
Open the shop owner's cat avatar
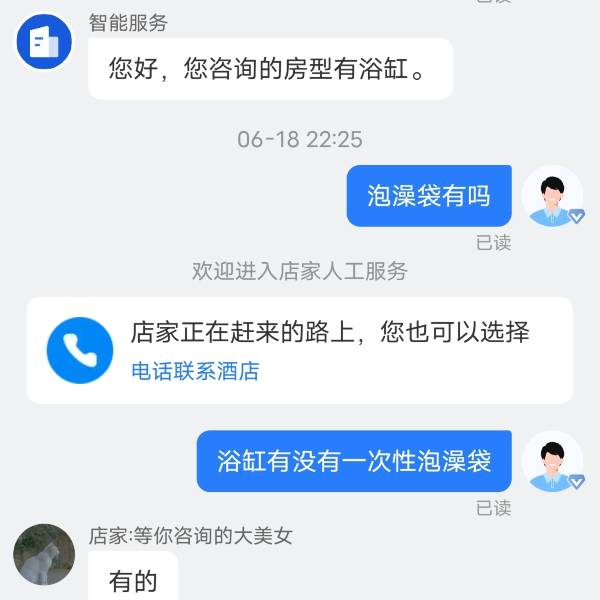tap(44, 554)
